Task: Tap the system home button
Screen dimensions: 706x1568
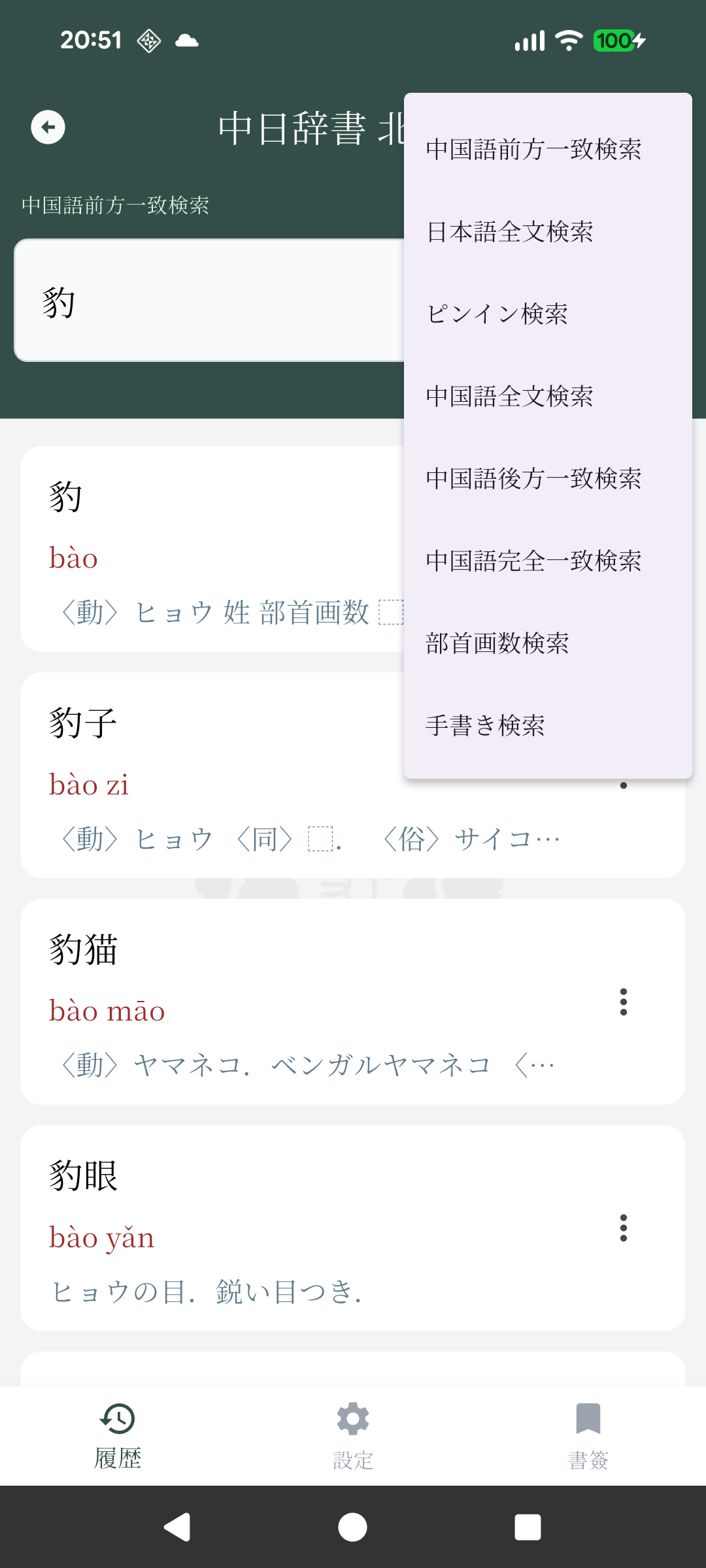Action: point(353,1527)
